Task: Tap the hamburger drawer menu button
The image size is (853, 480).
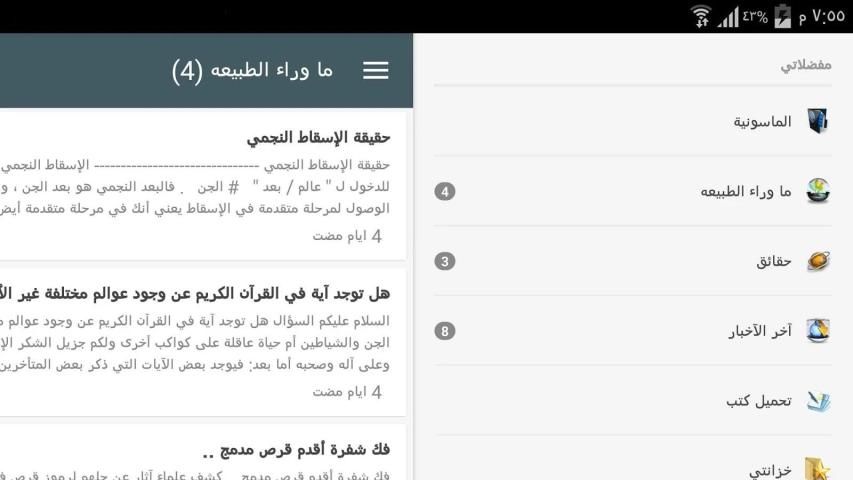Action: 376,71
